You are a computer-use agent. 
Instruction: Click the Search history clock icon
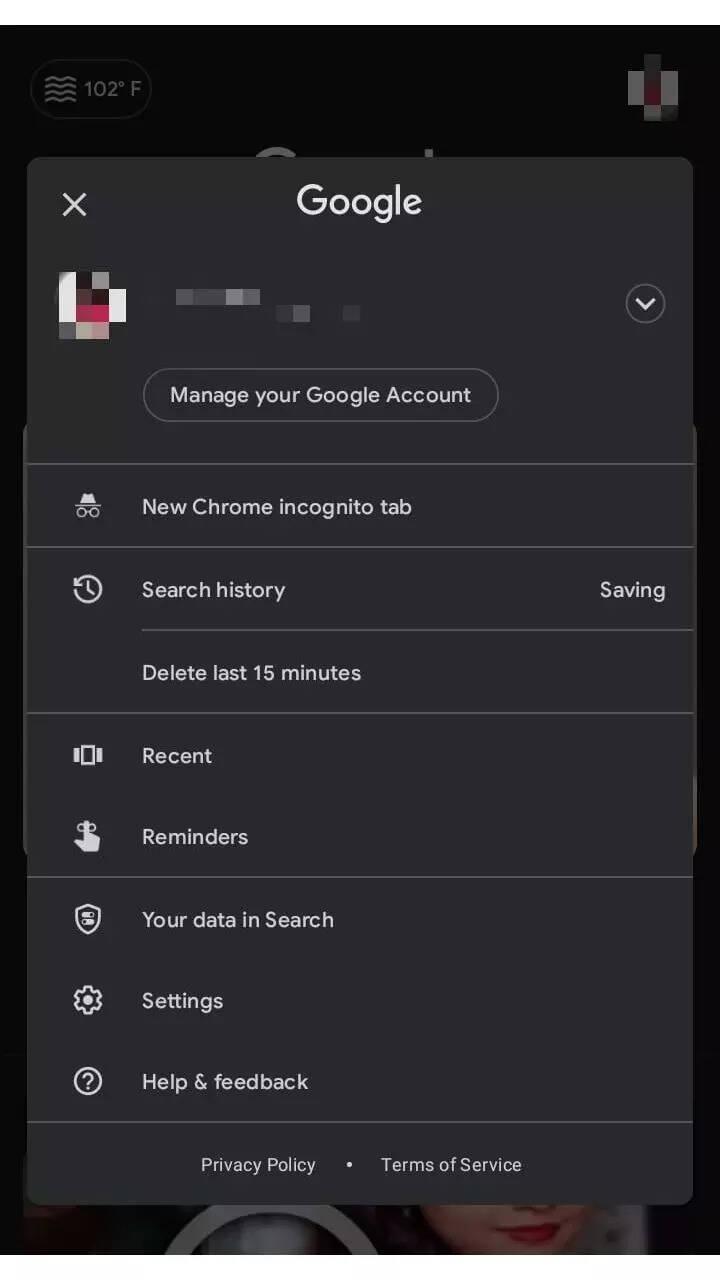pos(88,589)
